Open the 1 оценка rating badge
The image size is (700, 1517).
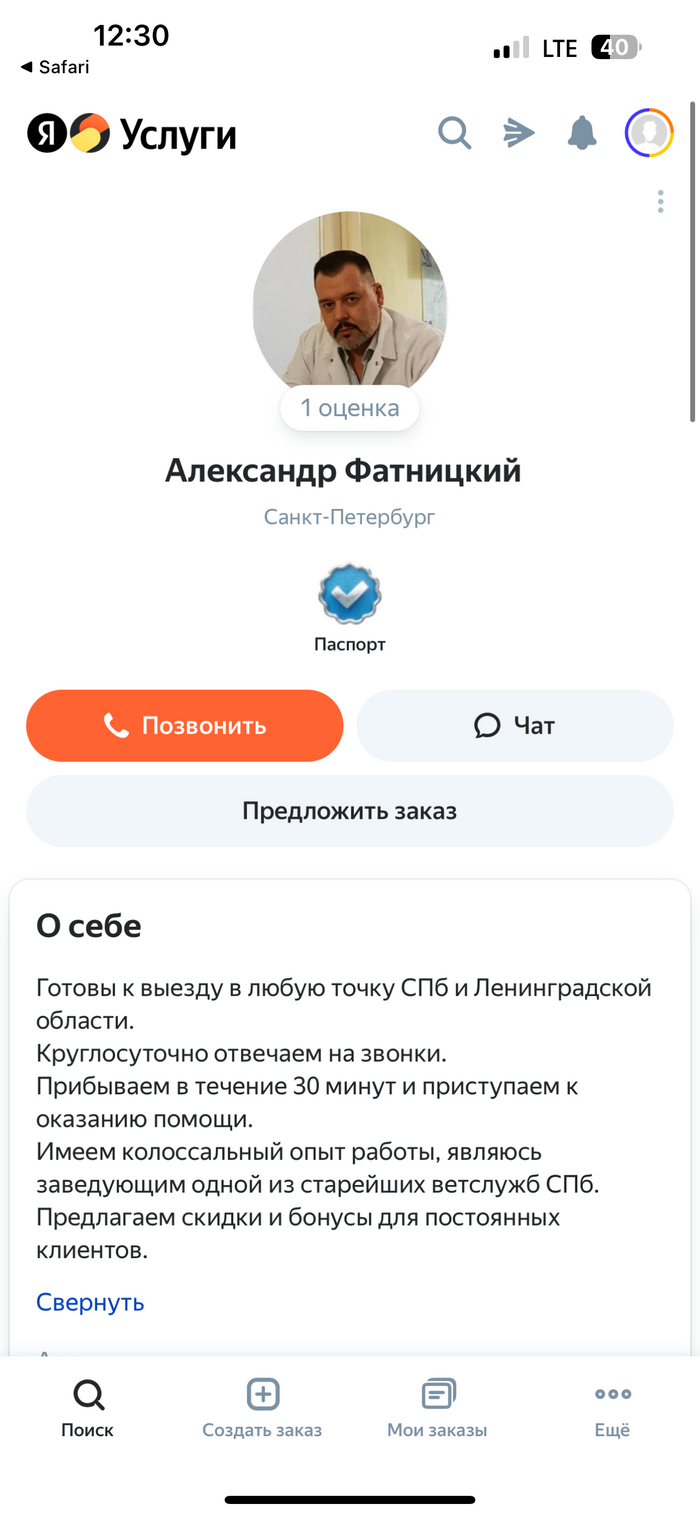350,408
